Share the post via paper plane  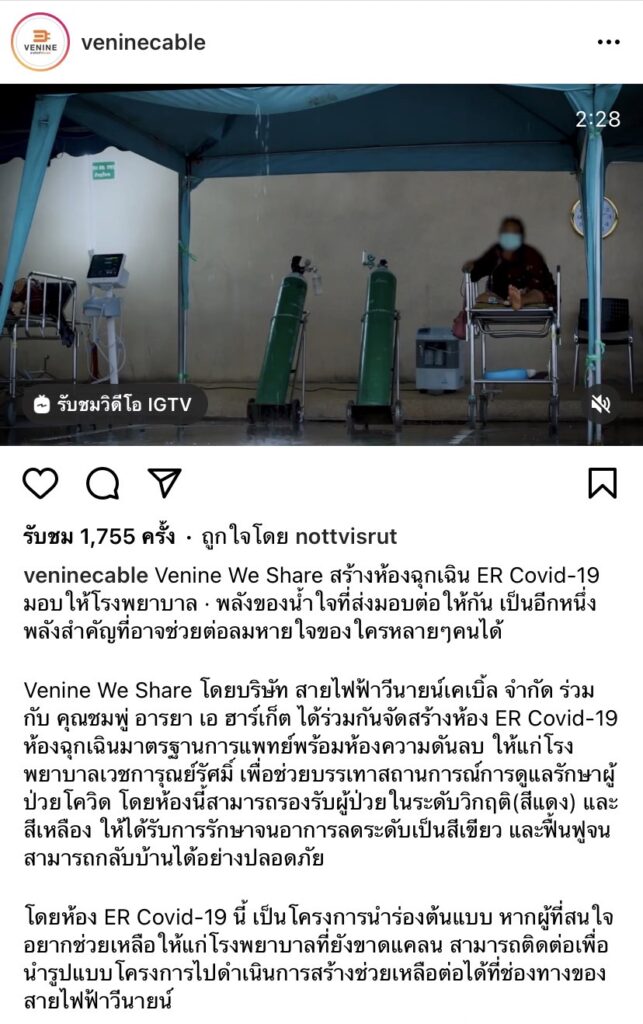[x=164, y=482]
